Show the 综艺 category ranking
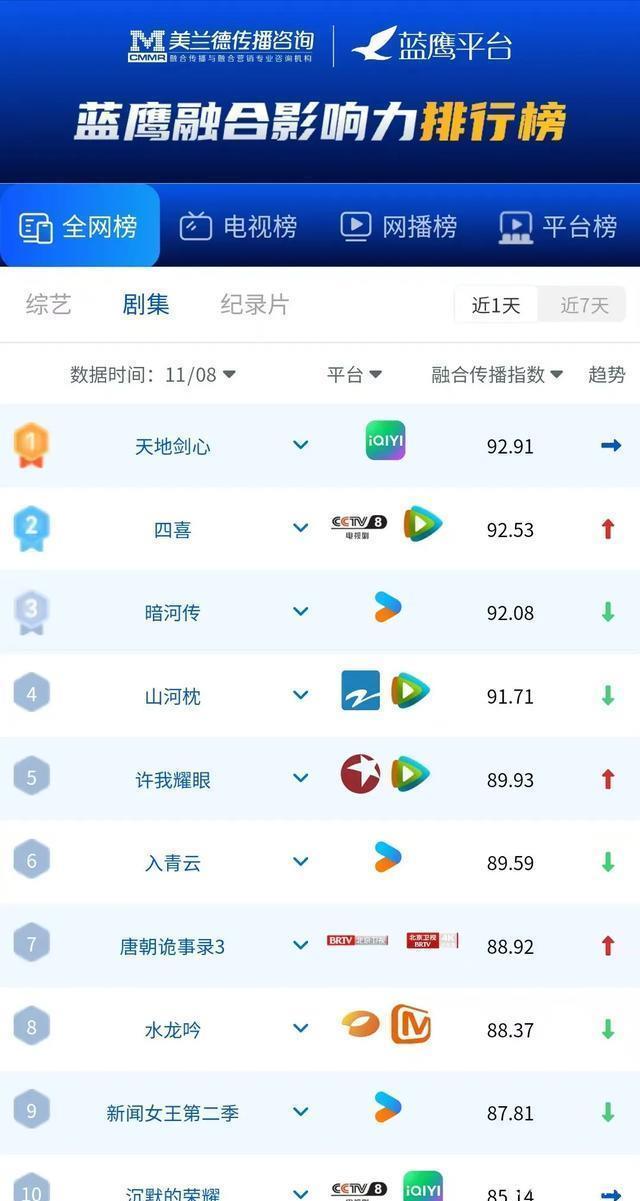The width and height of the screenshot is (640, 1201). (49, 305)
